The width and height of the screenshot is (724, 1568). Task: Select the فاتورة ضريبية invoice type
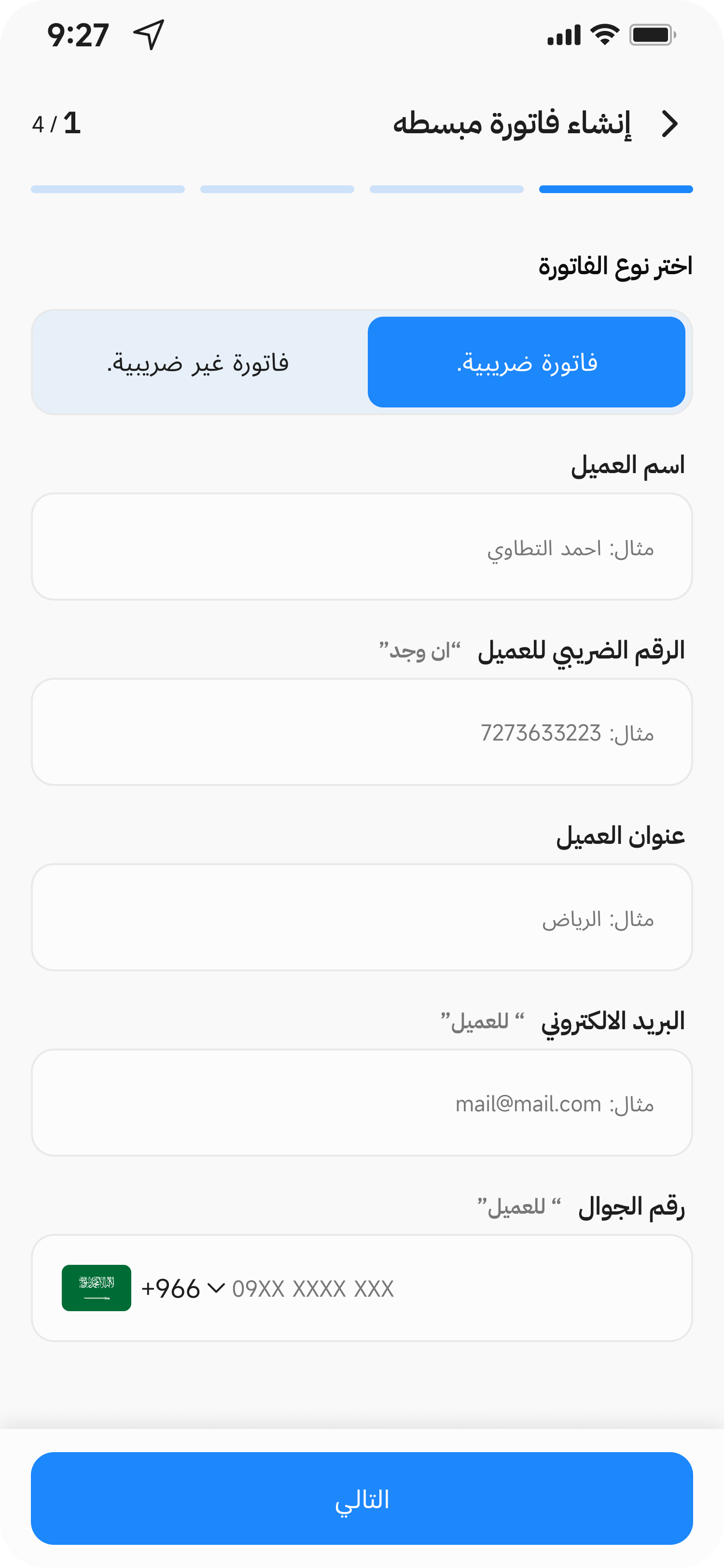pos(526,362)
